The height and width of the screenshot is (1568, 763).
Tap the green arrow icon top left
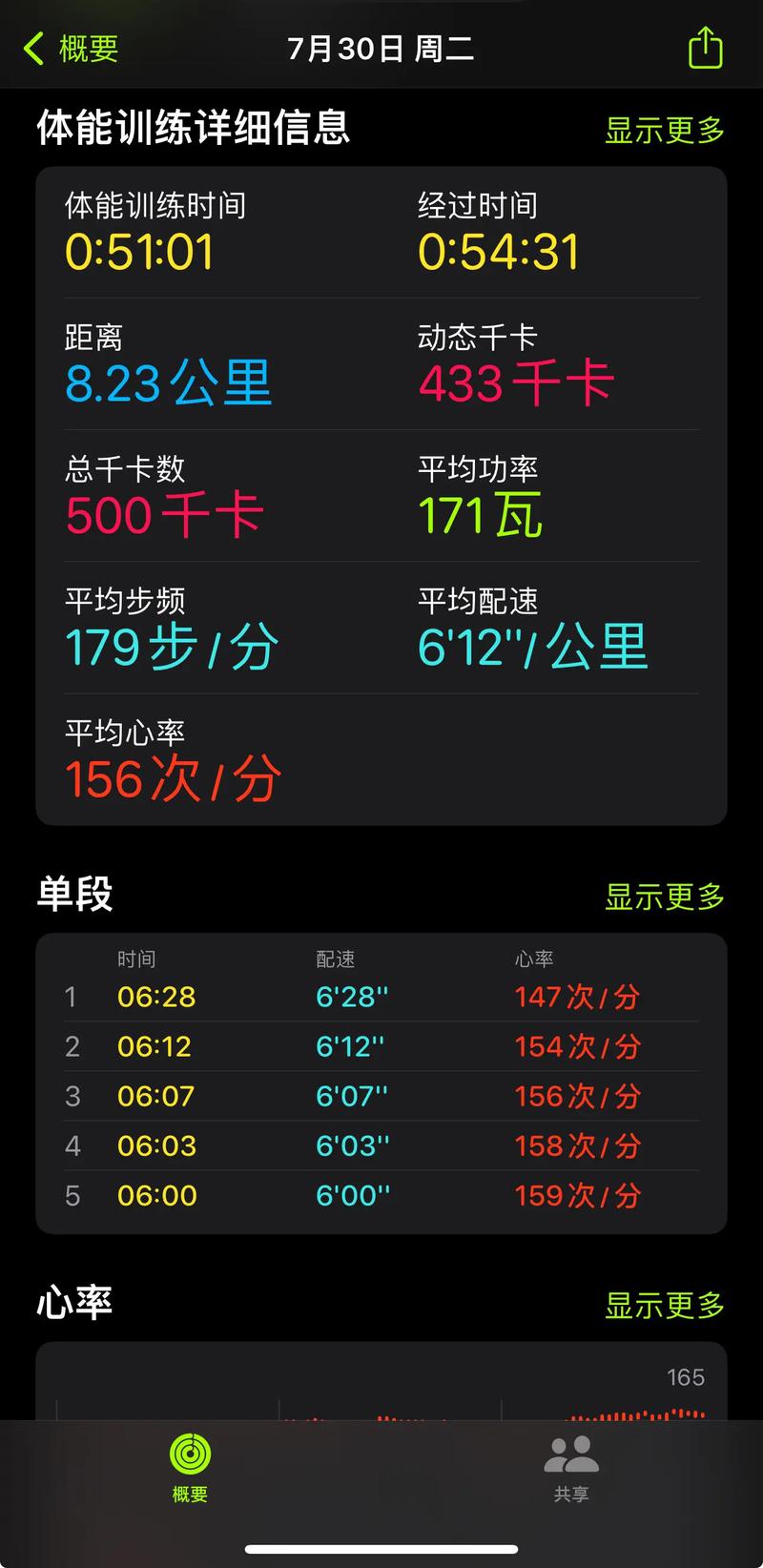point(33,48)
